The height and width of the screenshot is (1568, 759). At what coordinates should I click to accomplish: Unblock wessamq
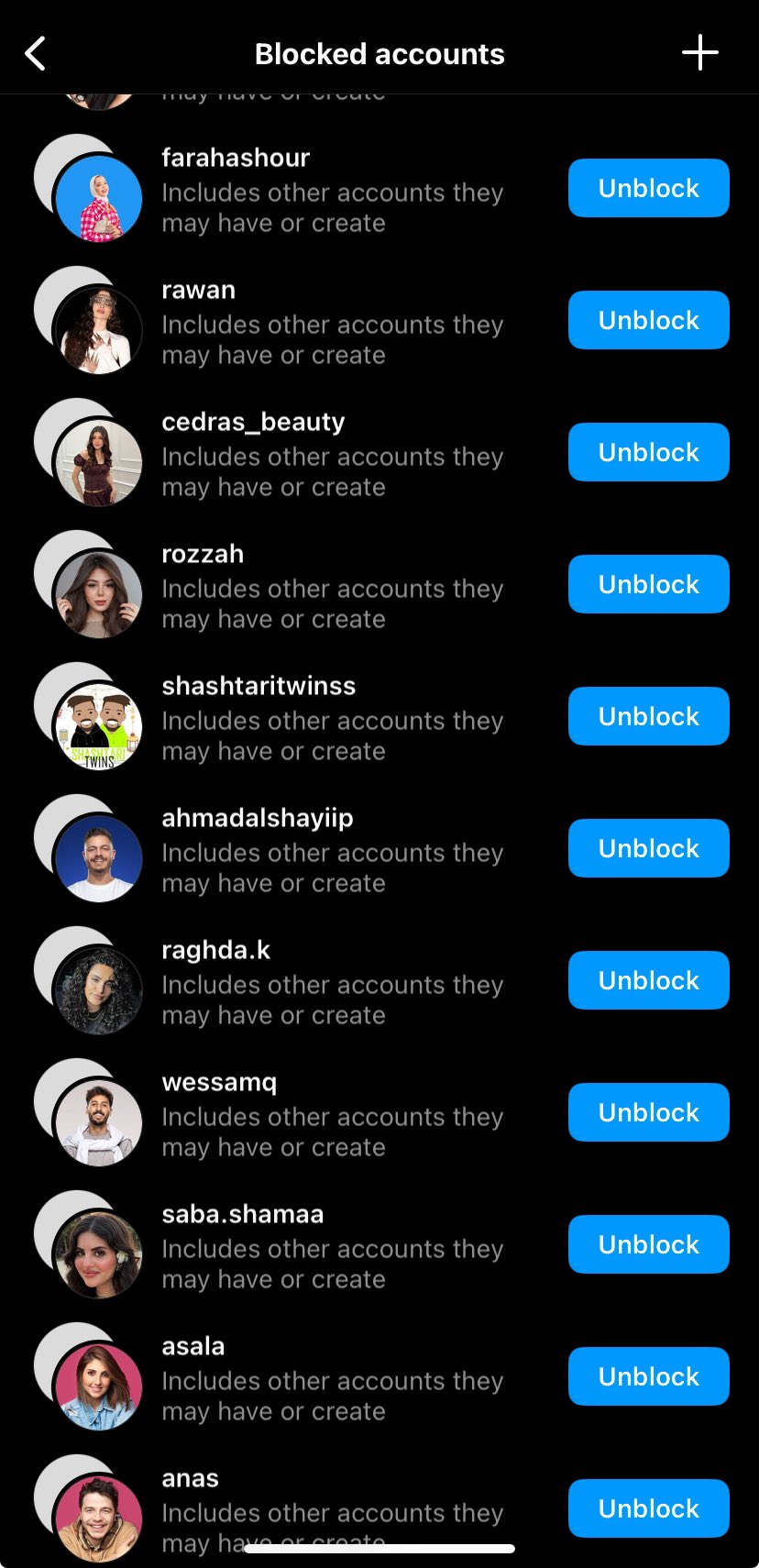click(648, 1113)
